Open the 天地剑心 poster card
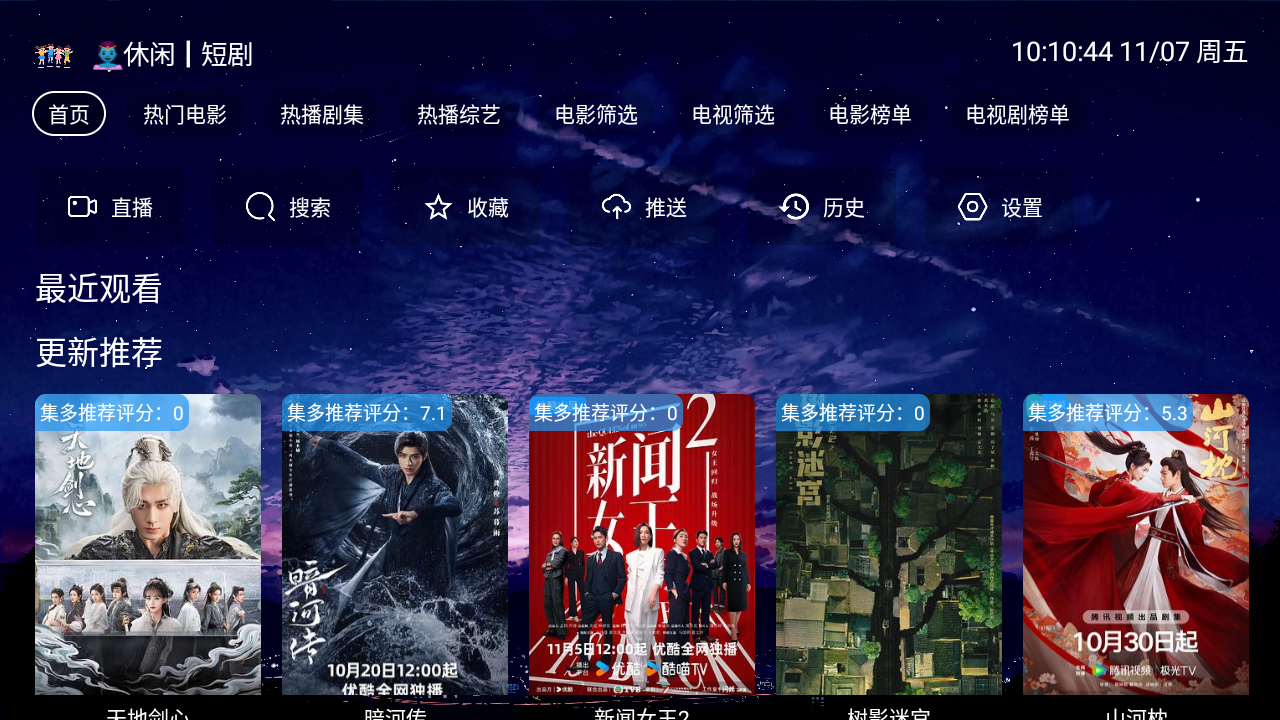The width and height of the screenshot is (1280, 720). click(x=148, y=545)
